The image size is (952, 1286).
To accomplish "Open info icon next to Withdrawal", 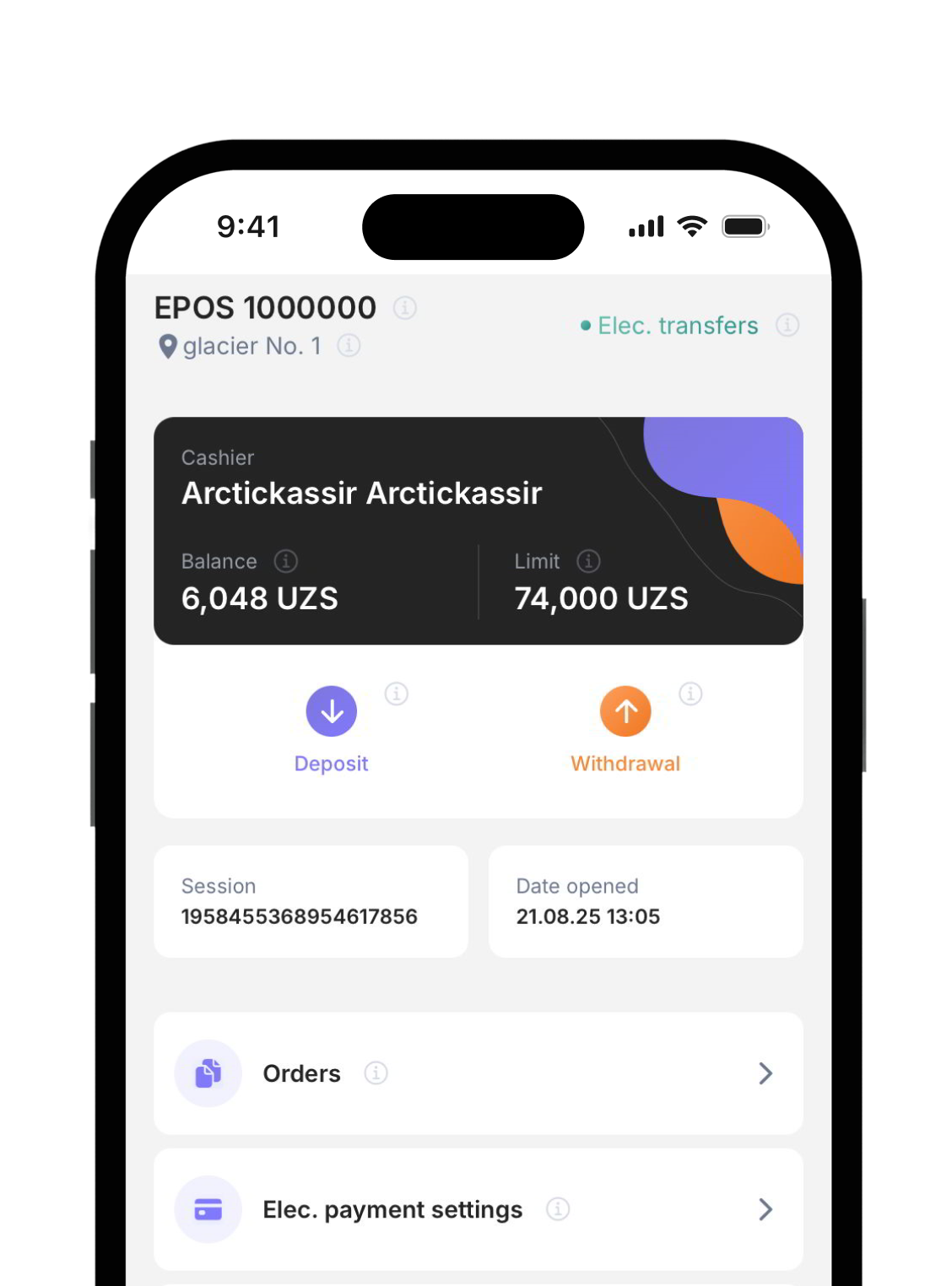I will (690, 694).
